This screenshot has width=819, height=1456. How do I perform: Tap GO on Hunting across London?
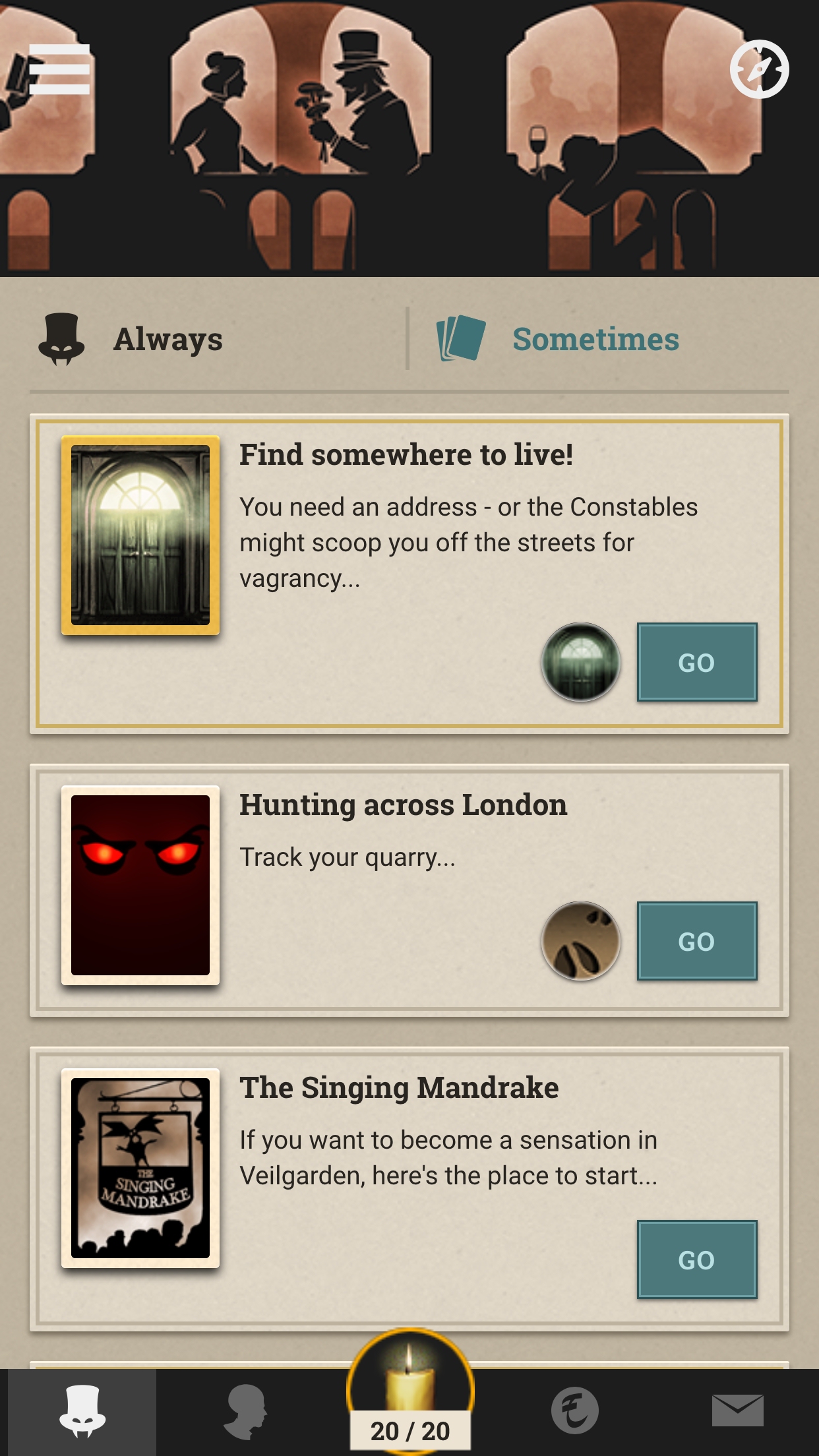click(x=697, y=941)
